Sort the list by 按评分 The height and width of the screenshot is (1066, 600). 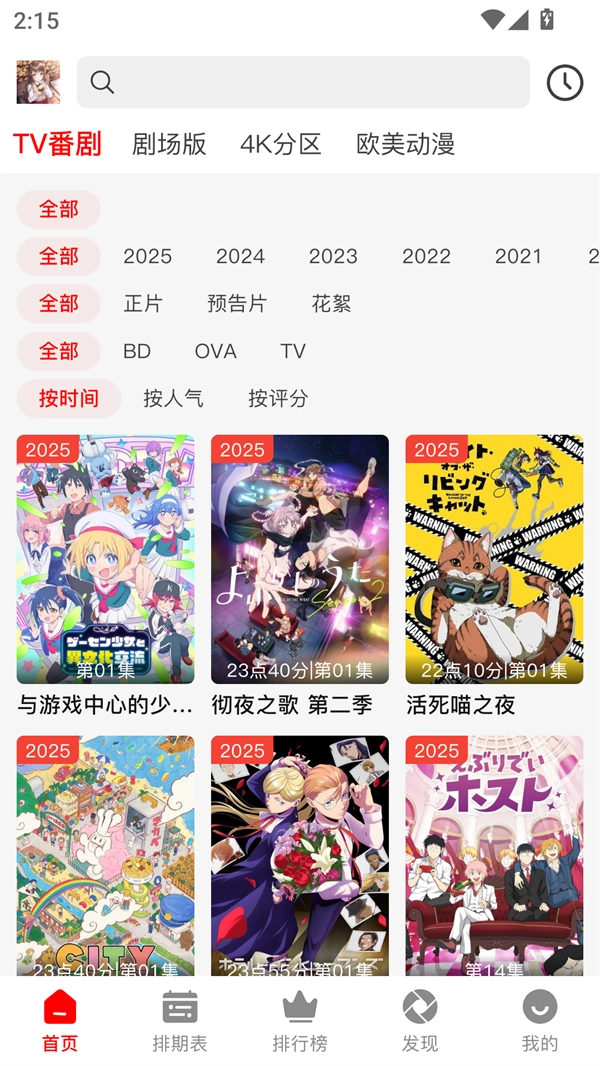[278, 399]
